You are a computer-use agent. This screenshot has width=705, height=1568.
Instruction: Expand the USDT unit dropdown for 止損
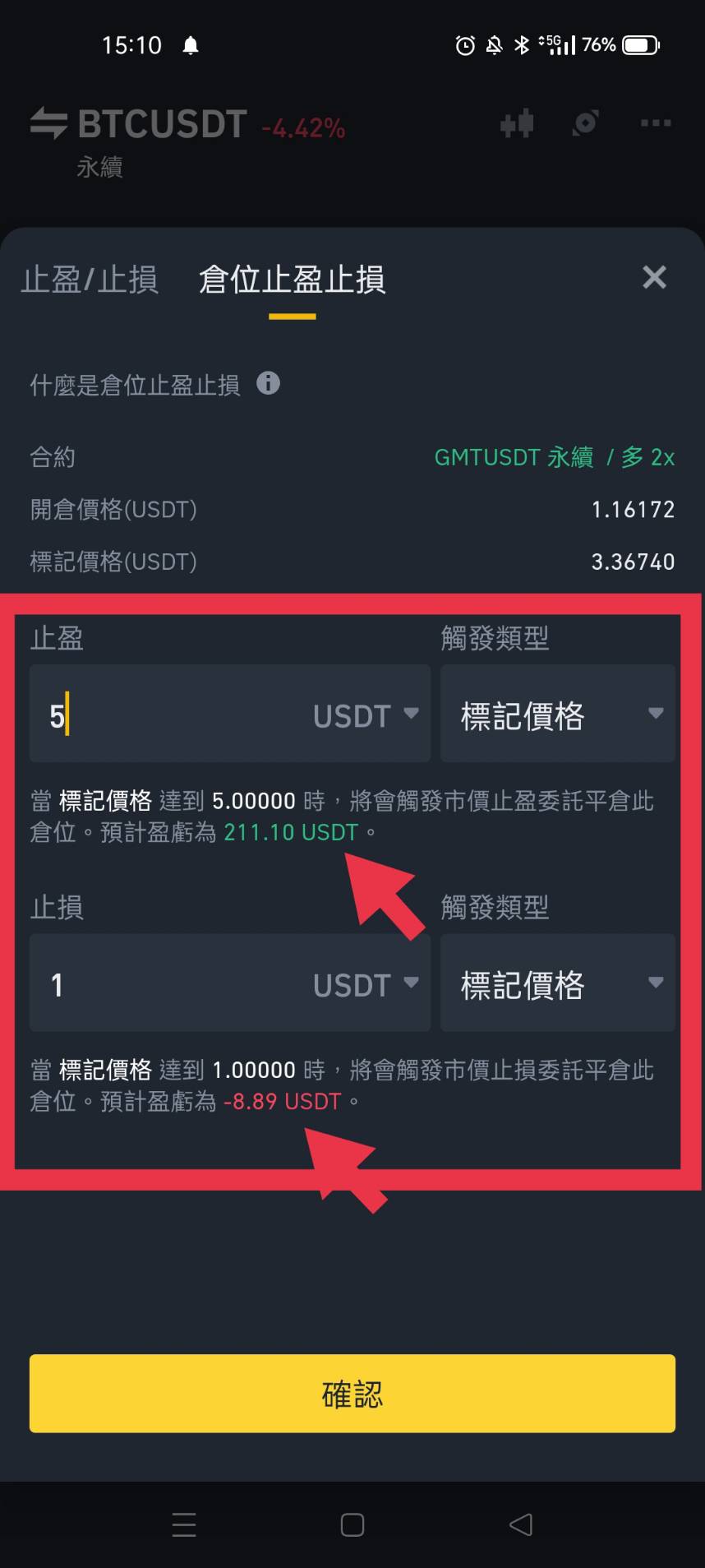[366, 983]
